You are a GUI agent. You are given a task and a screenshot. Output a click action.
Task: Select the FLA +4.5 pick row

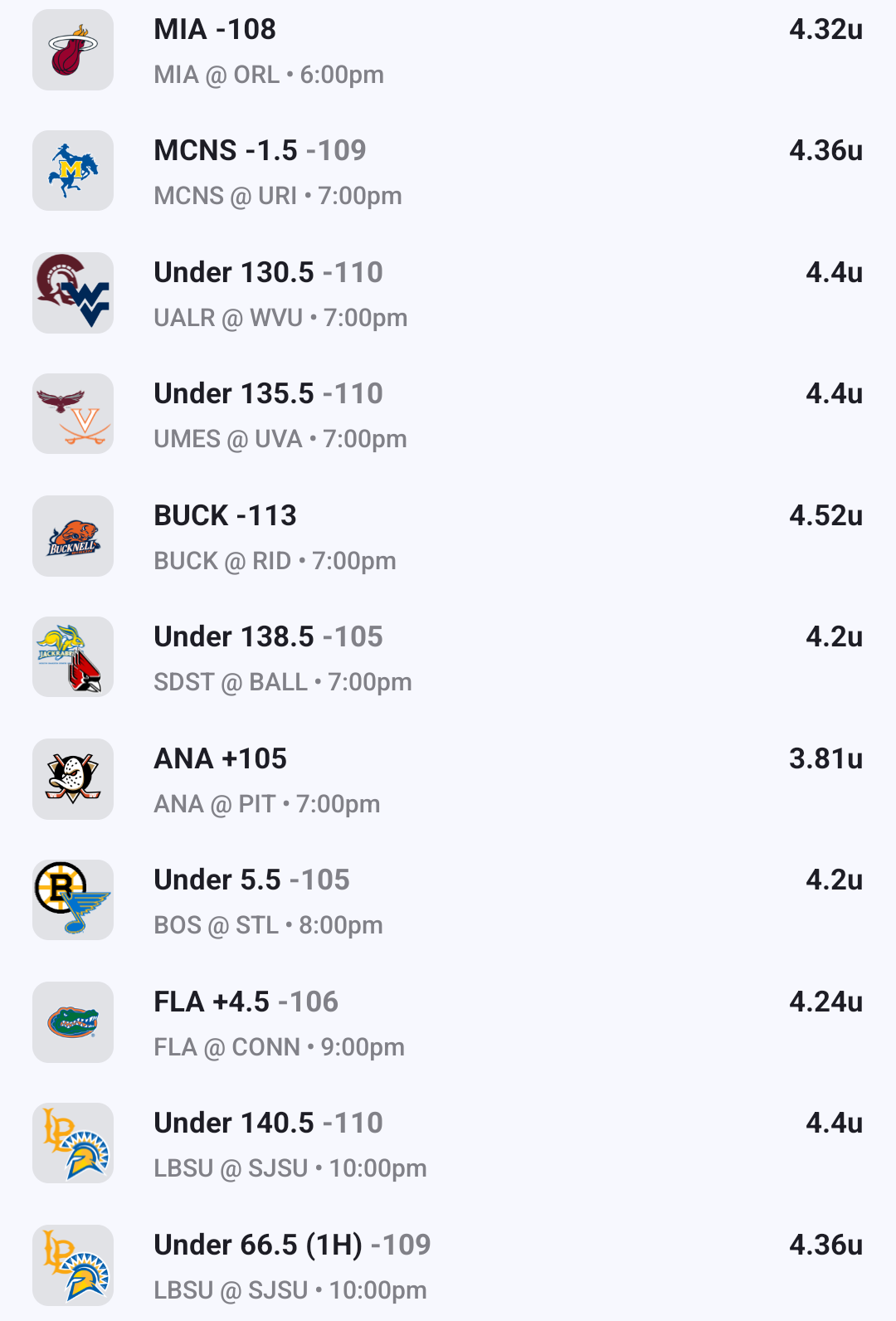[448, 1023]
